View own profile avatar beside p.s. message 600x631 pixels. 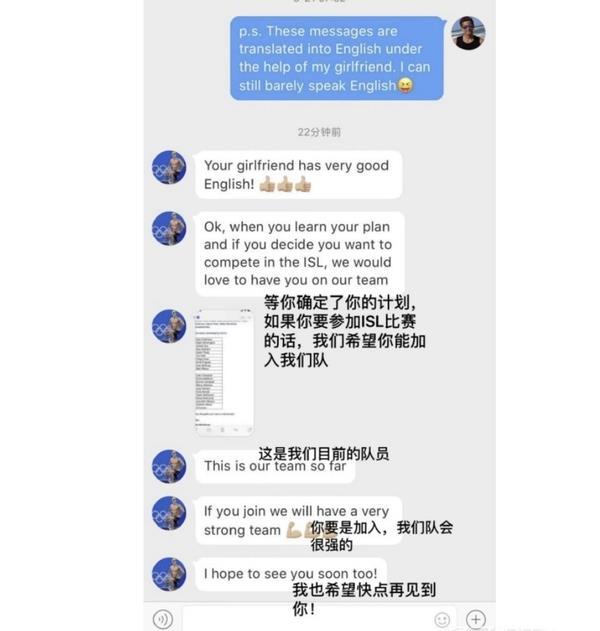pyautogui.click(x=467, y=33)
